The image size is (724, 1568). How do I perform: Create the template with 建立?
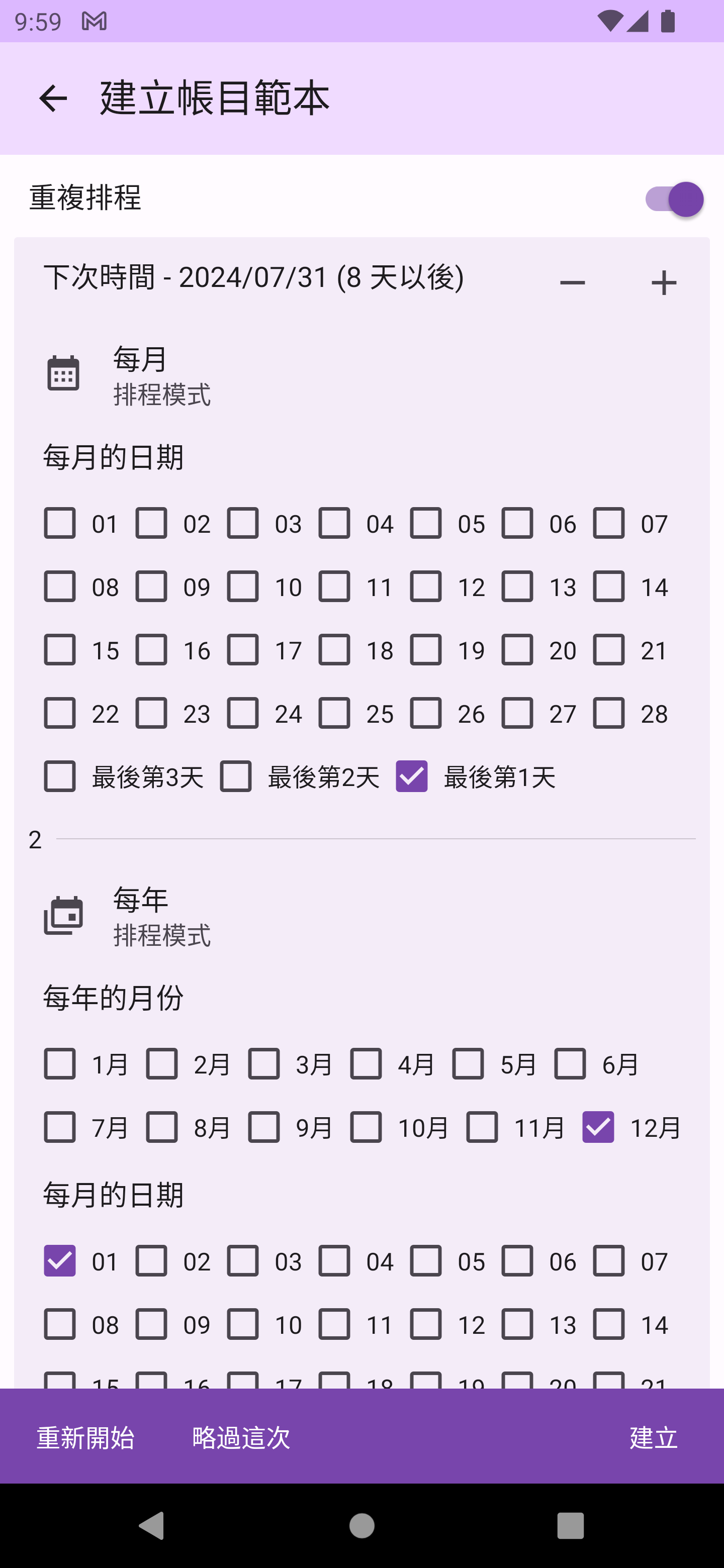tap(654, 1438)
